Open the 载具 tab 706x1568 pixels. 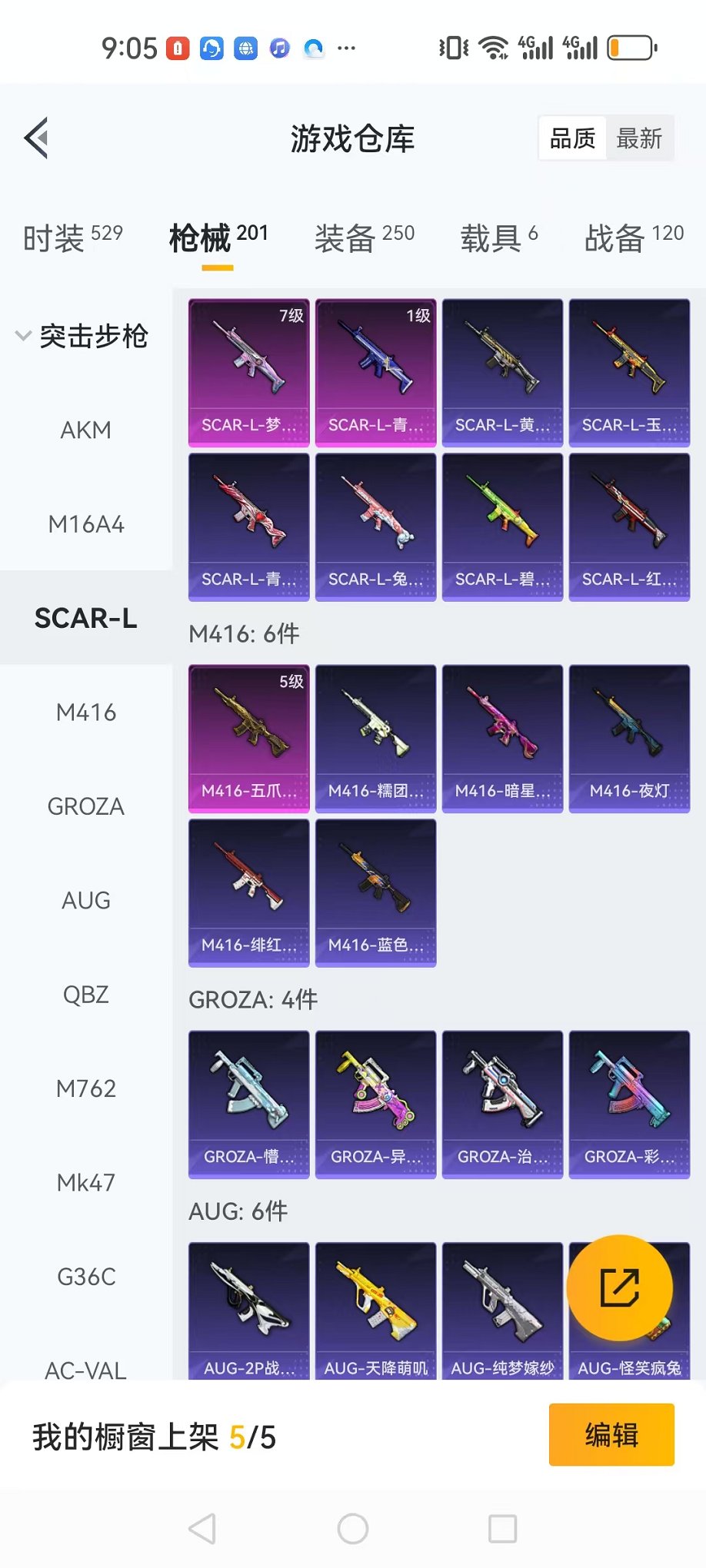(498, 238)
